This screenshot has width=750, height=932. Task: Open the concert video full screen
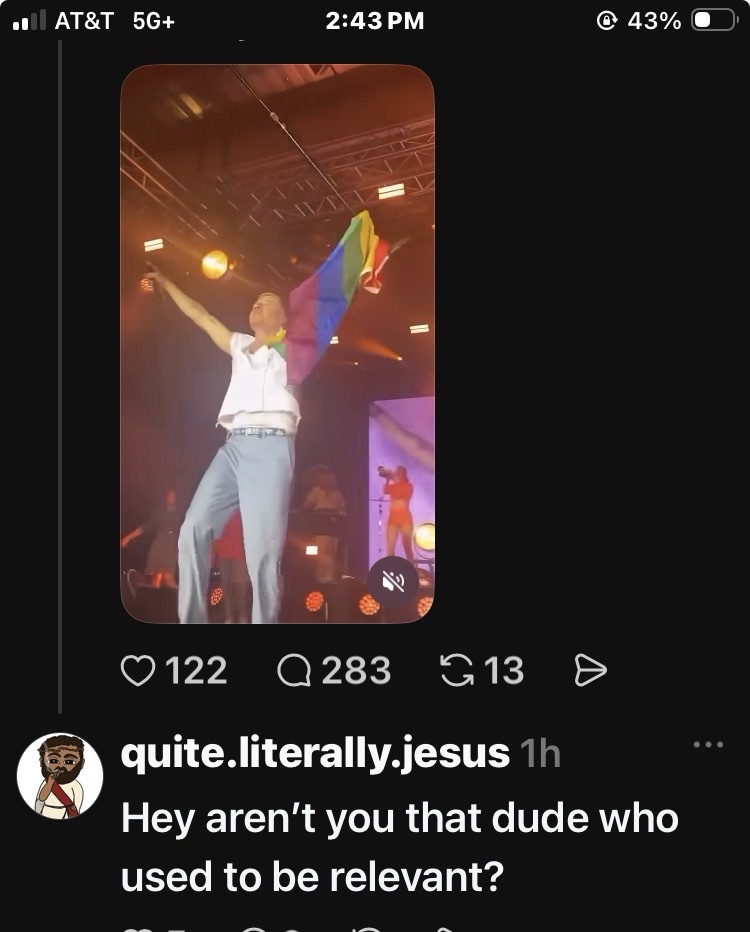278,344
